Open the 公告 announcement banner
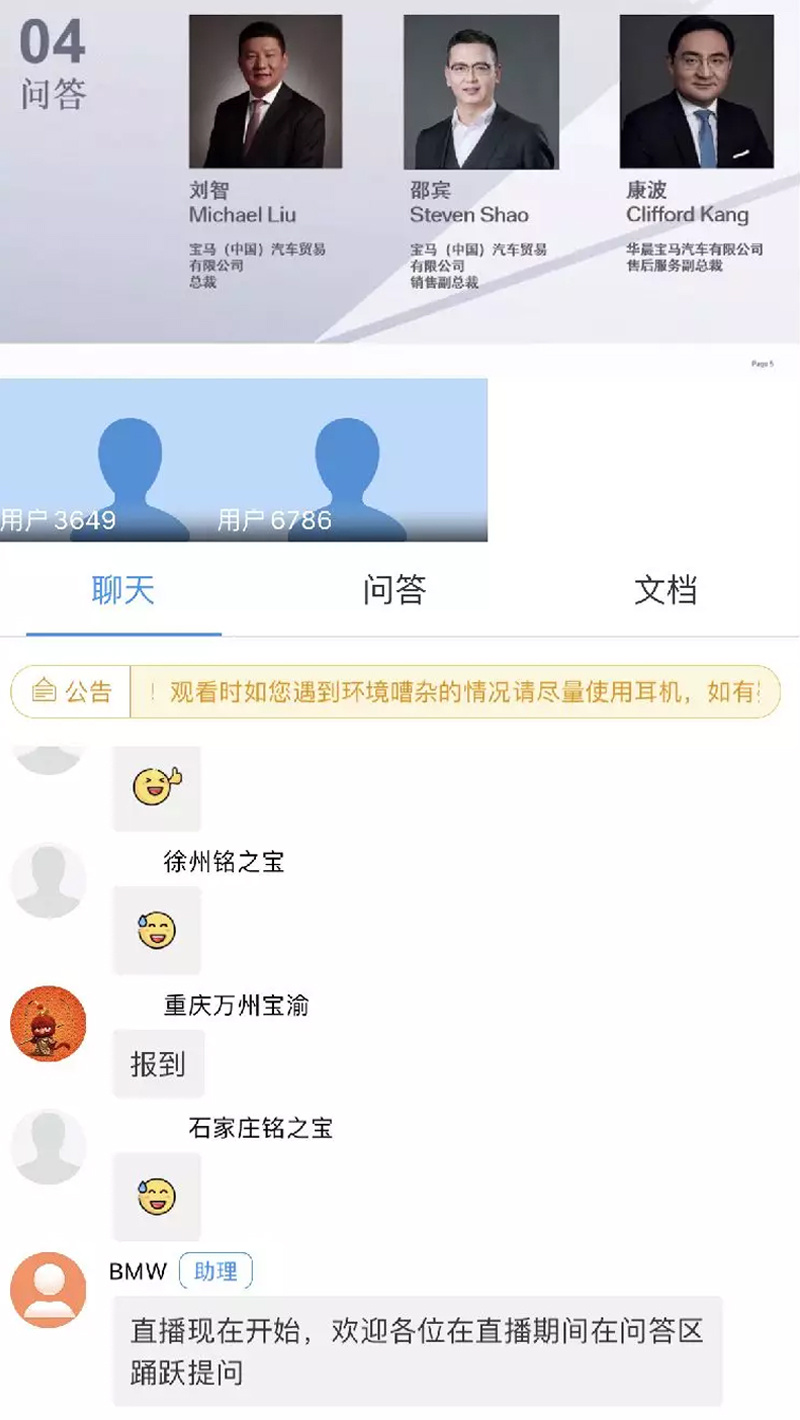800x1420 pixels. pos(395,692)
